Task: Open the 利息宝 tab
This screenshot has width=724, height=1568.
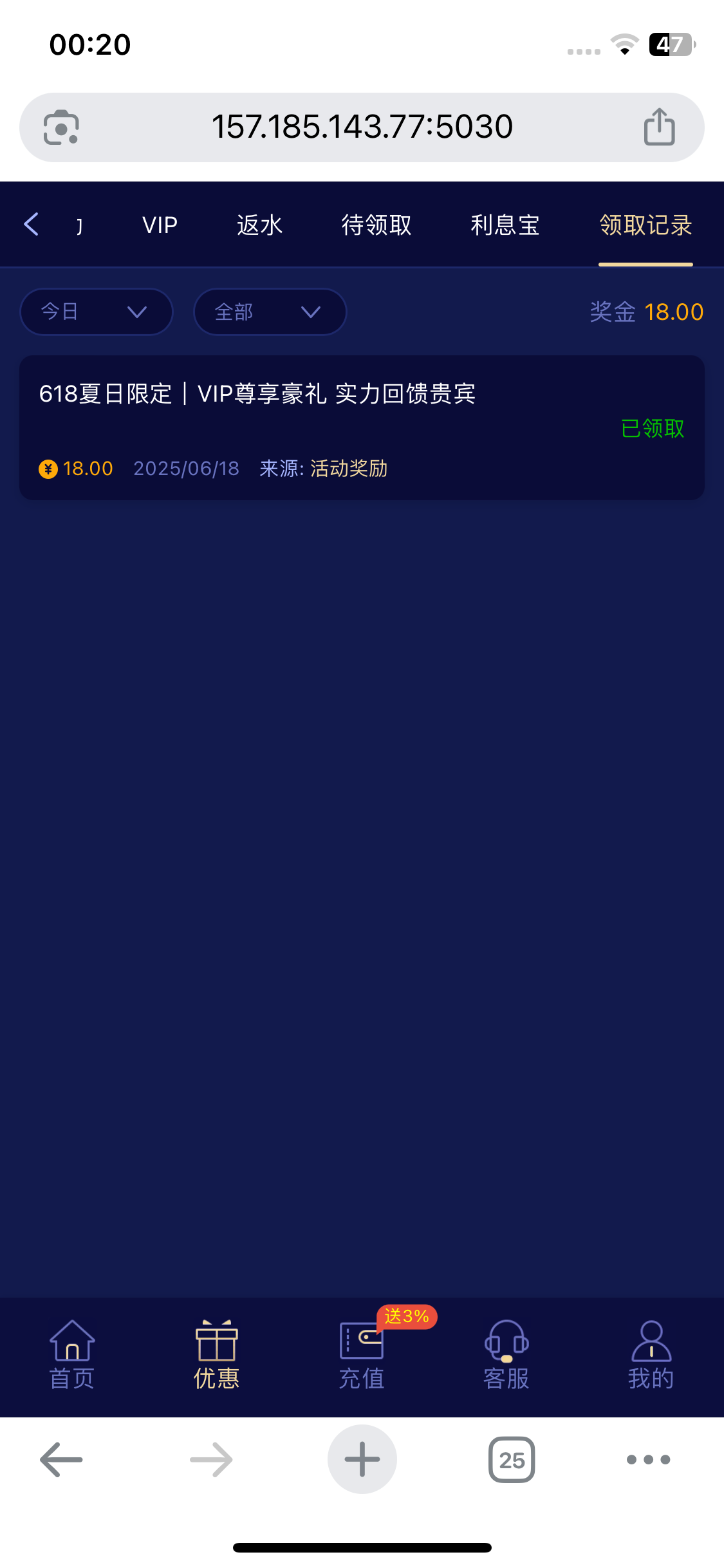Action: pos(506,224)
